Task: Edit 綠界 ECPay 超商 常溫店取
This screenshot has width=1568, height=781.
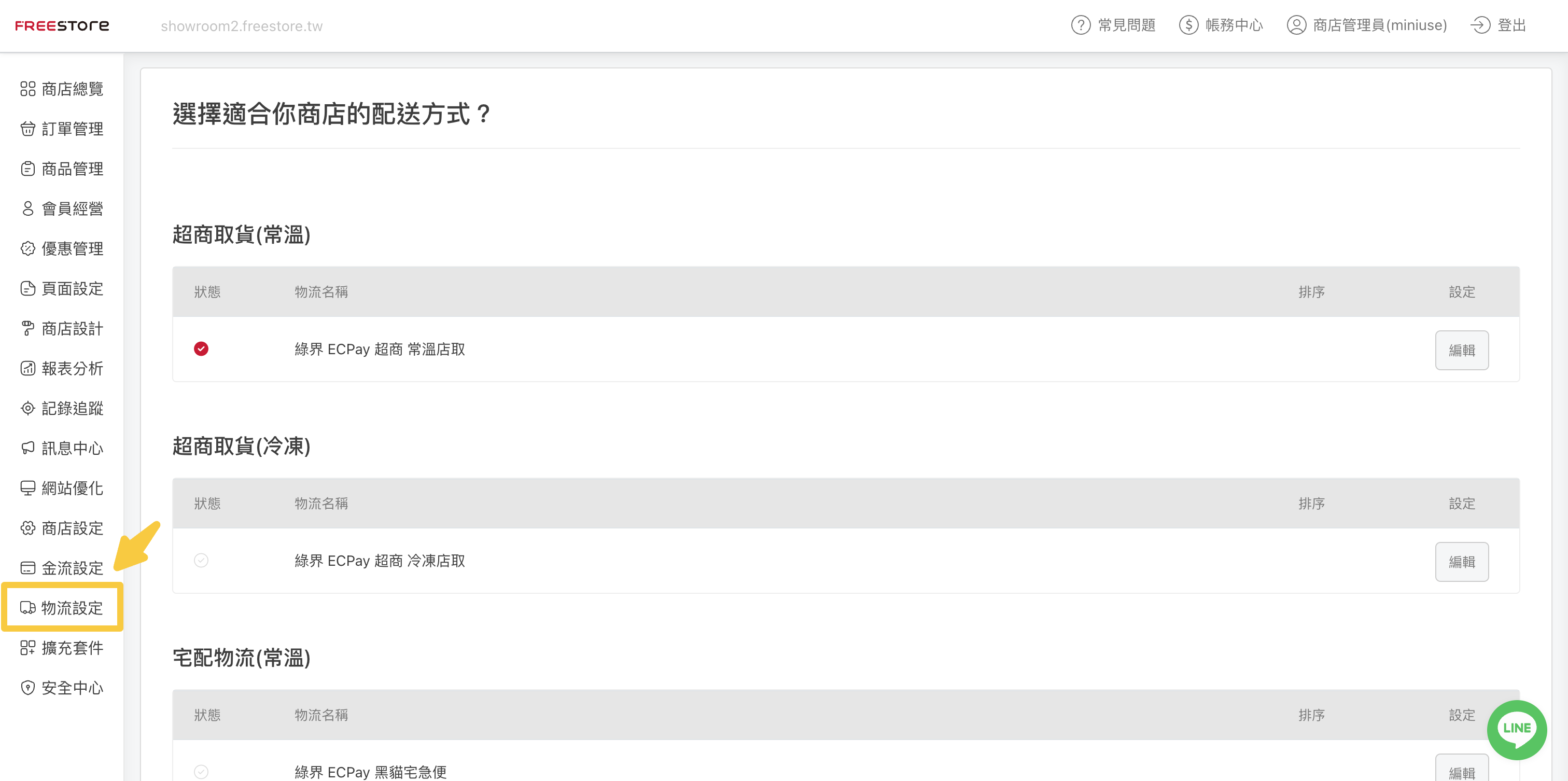Action: (x=1462, y=350)
